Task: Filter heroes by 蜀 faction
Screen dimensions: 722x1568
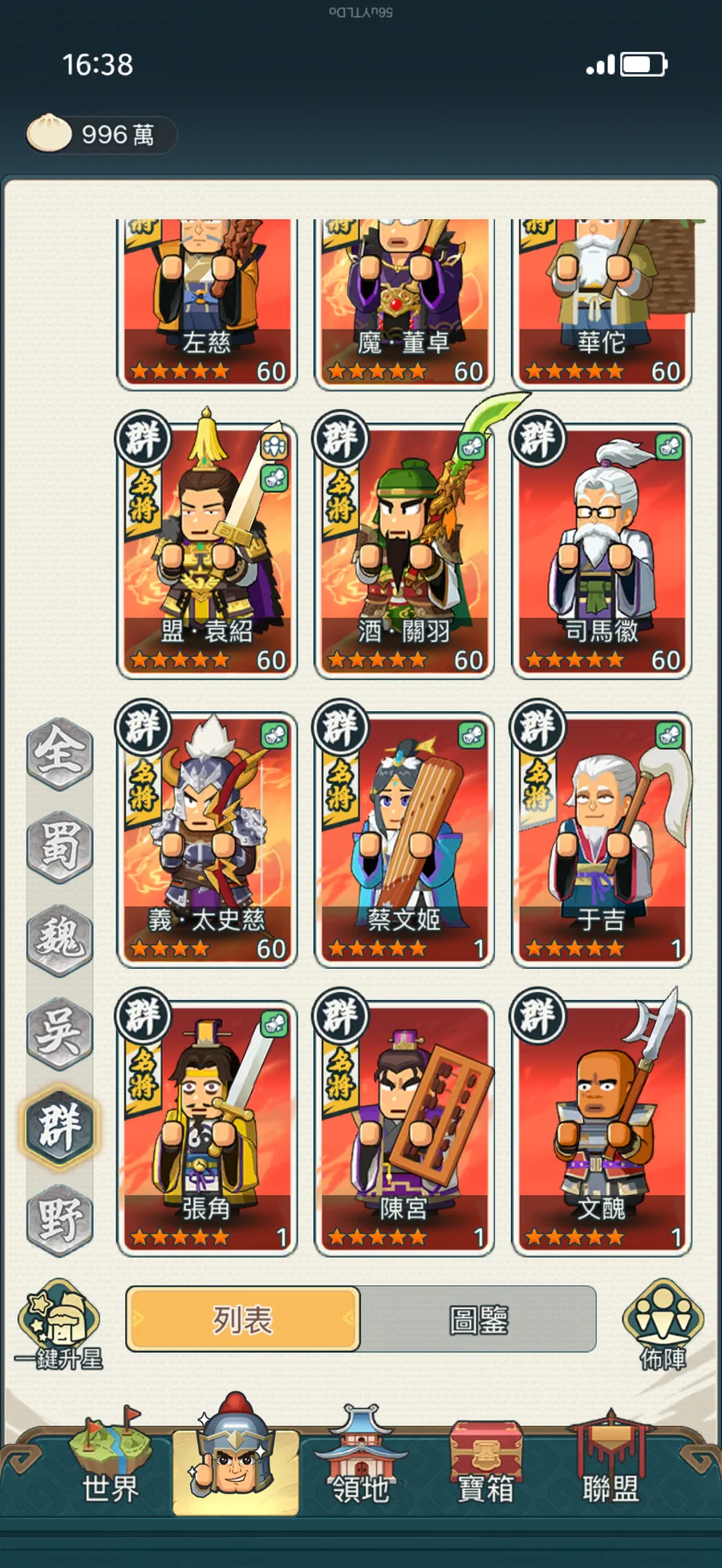Action: coord(59,845)
